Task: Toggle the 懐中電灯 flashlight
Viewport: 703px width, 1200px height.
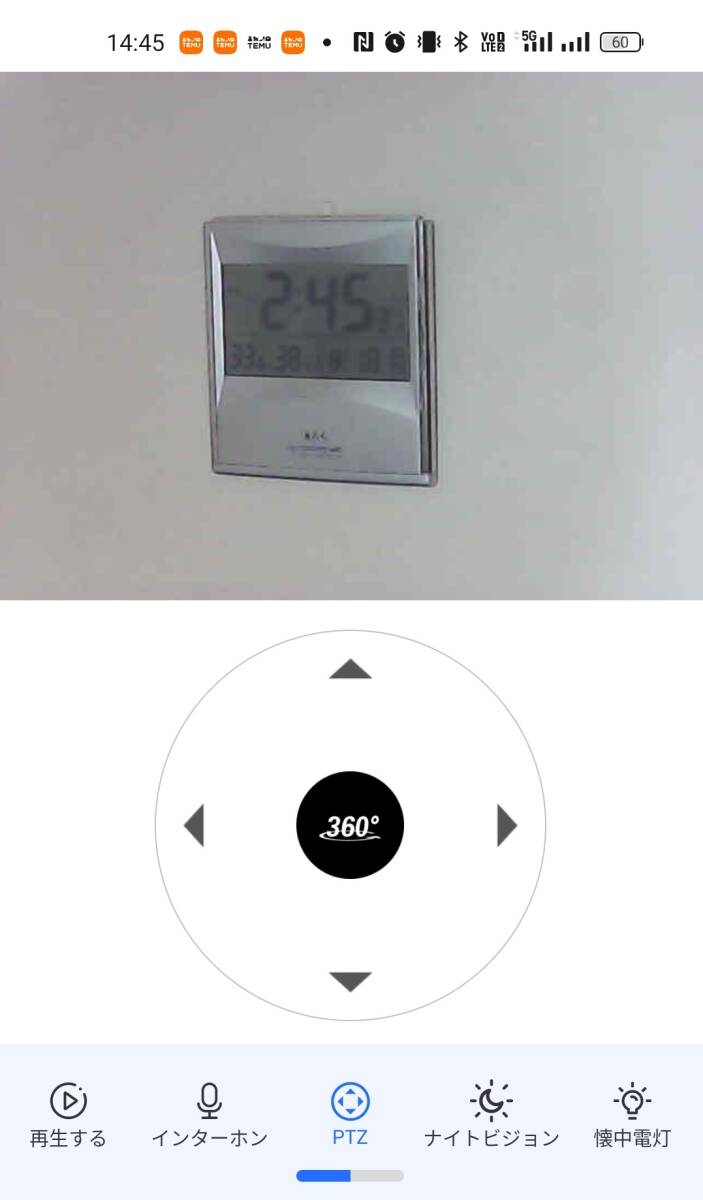Action: coord(632,1114)
